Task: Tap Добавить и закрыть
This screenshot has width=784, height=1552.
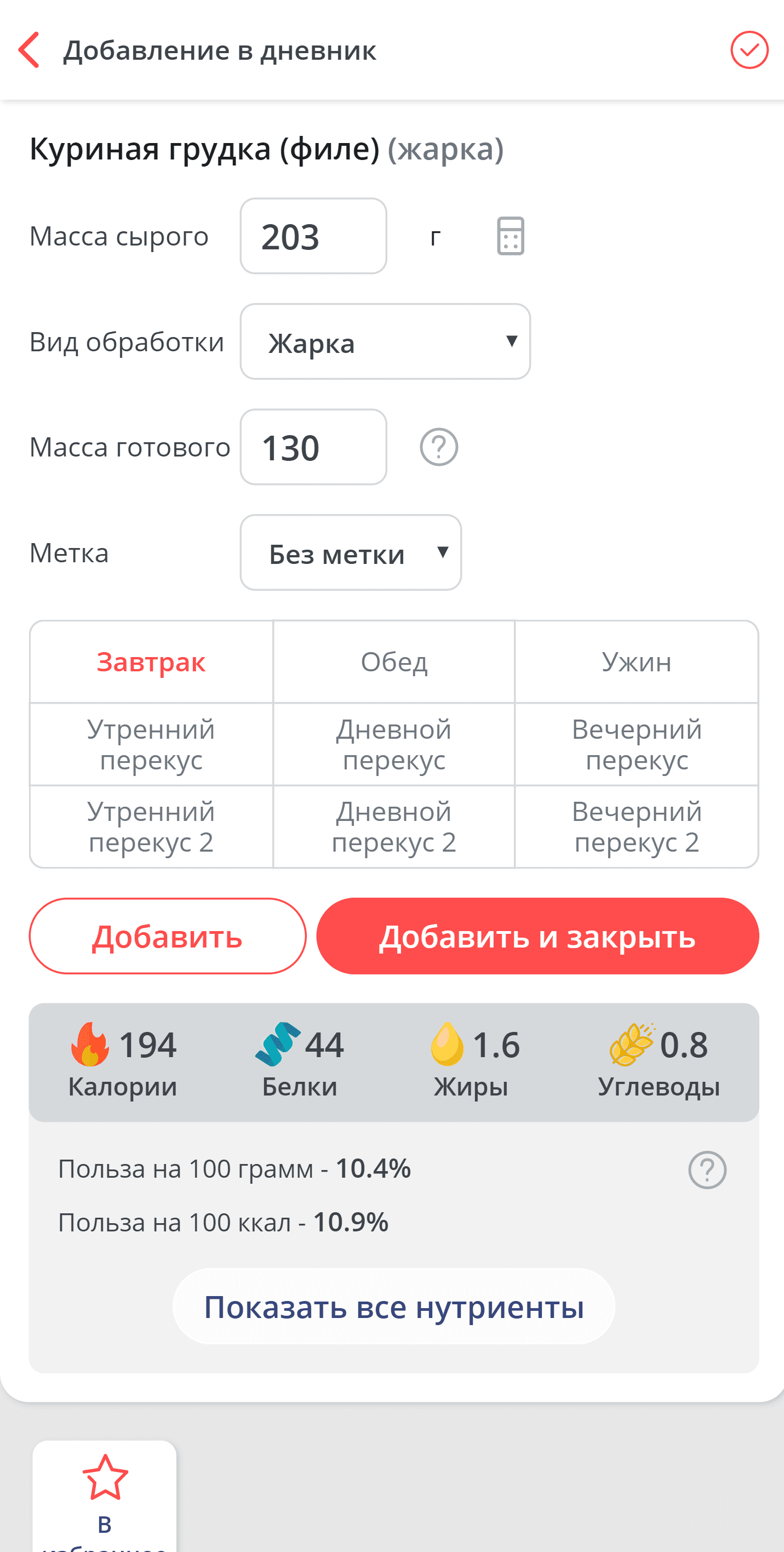Action: point(537,936)
